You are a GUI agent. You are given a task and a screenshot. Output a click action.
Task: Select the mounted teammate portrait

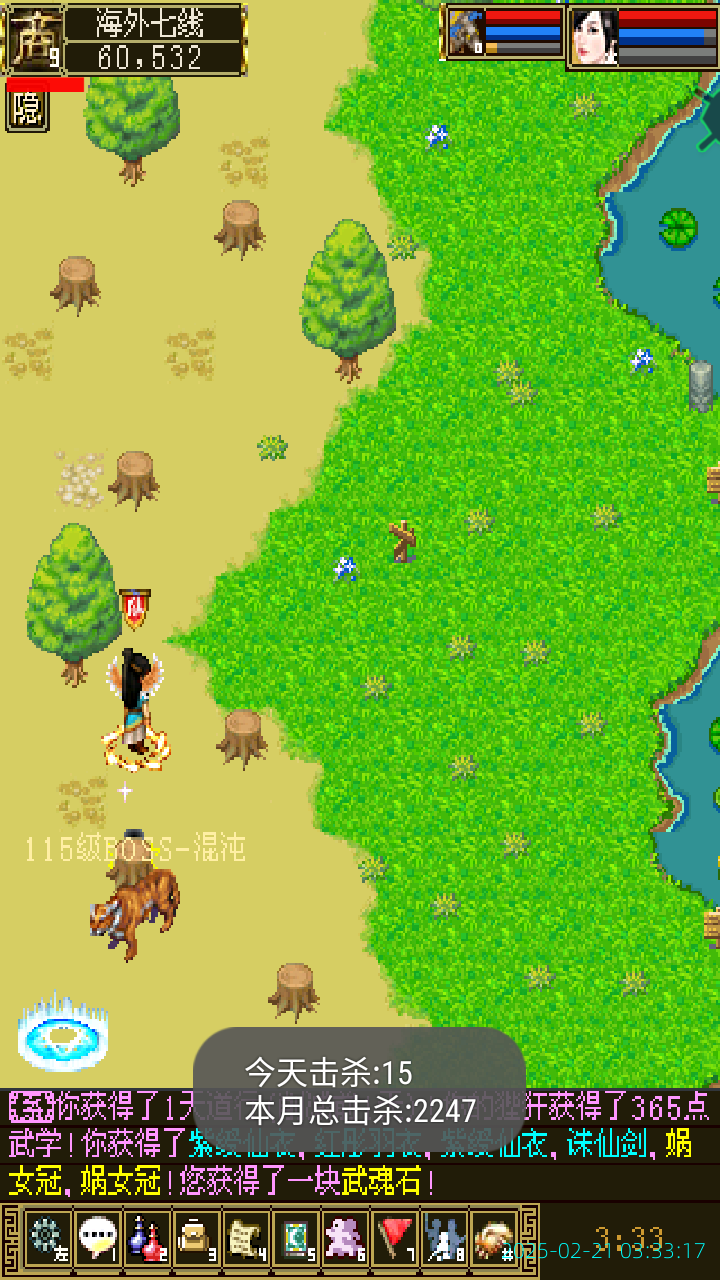click(x=465, y=33)
